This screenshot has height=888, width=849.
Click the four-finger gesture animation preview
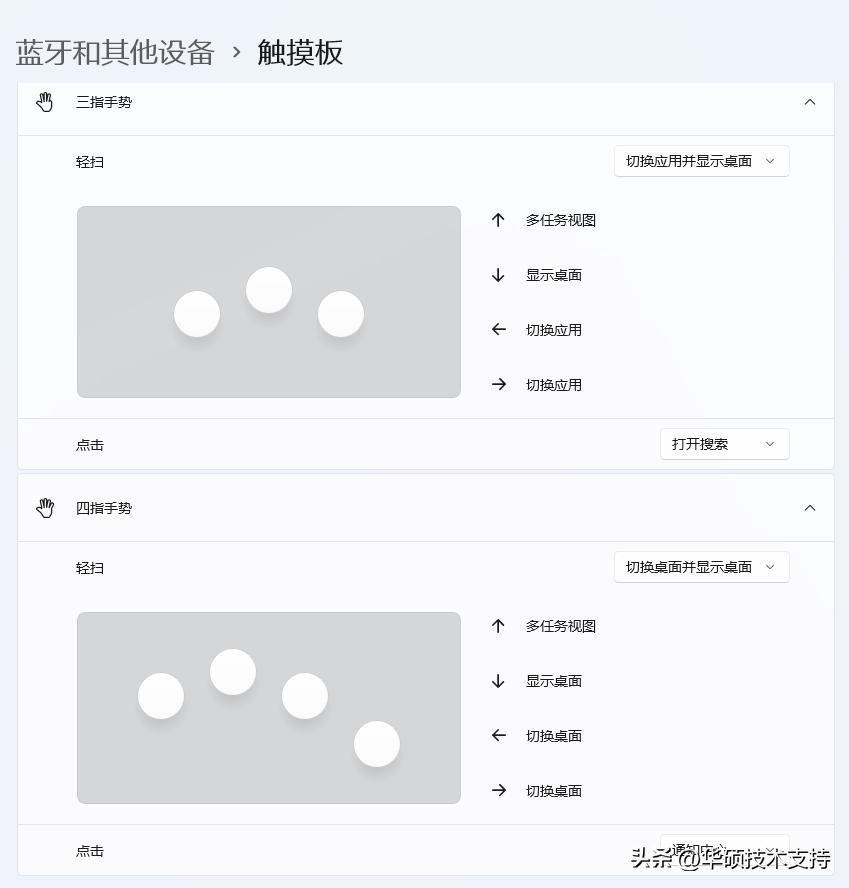[268, 707]
